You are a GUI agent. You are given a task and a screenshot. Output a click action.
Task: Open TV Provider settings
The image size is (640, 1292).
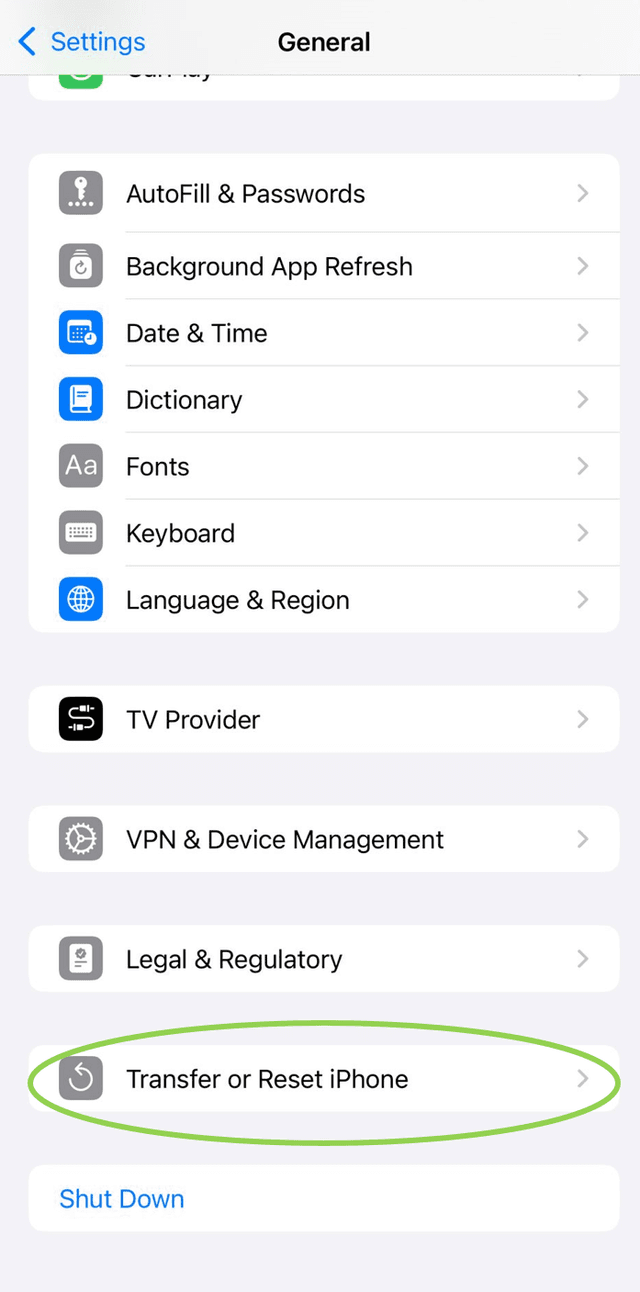pyautogui.click(x=193, y=720)
